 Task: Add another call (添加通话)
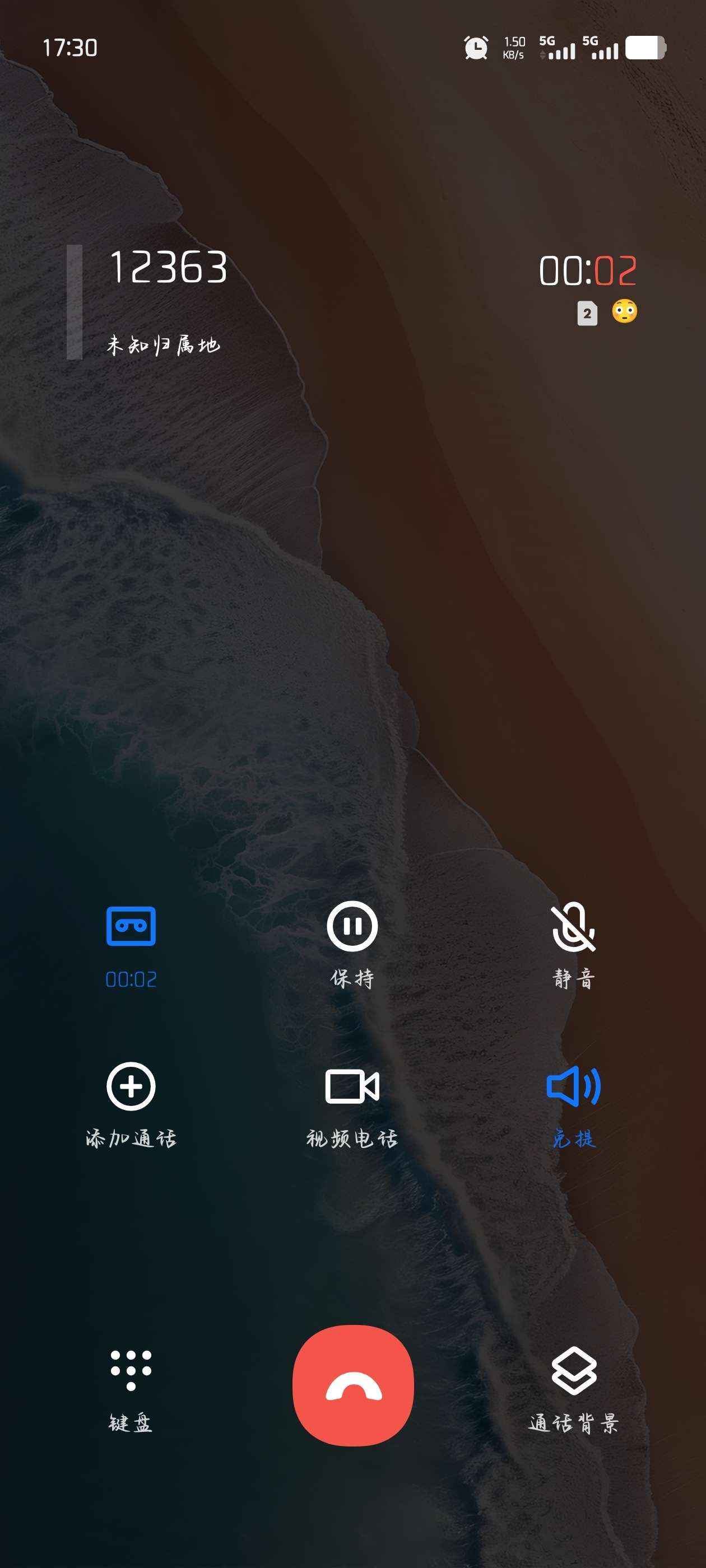point(131,1087)
